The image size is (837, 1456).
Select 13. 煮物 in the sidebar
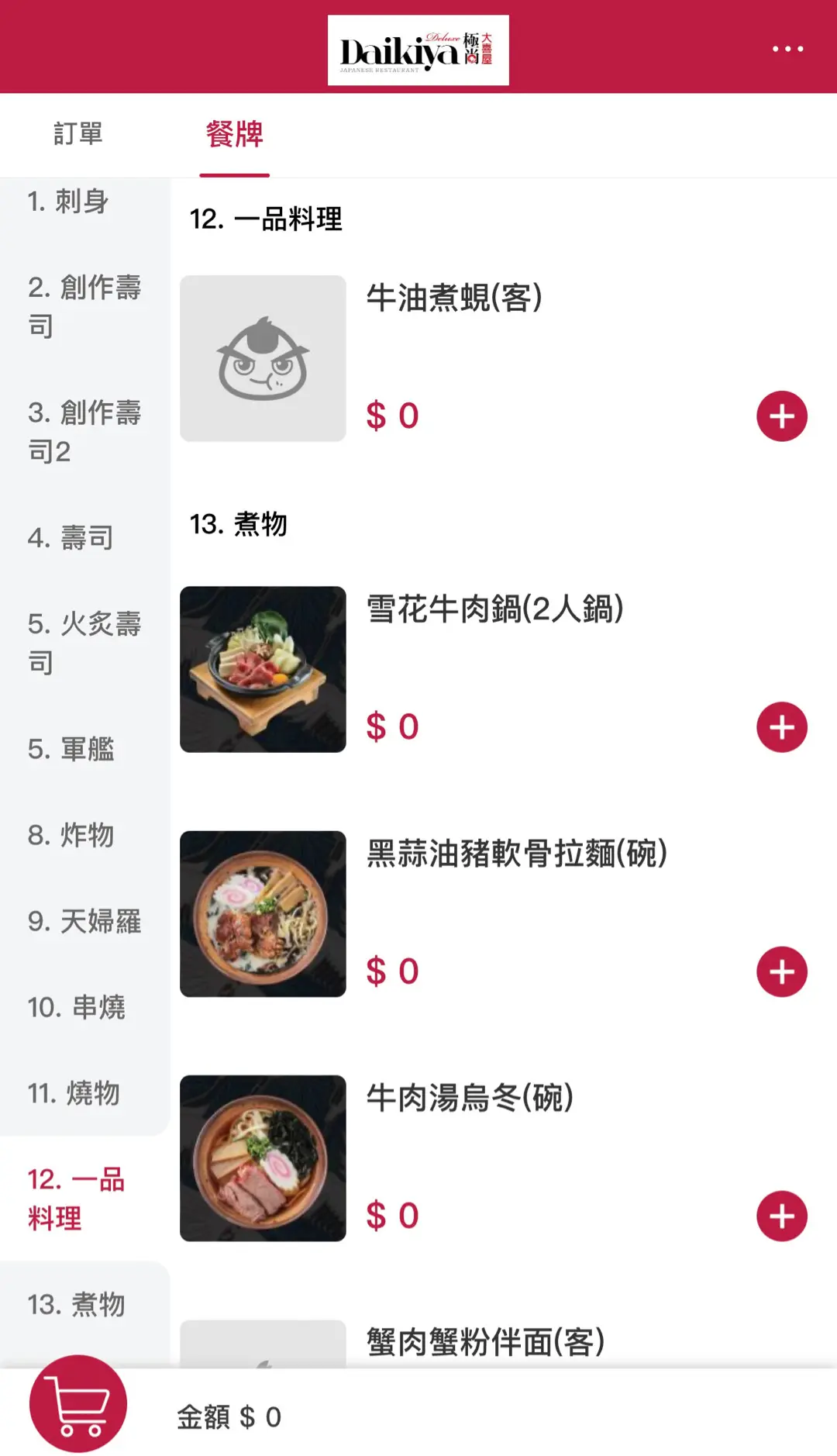click(85, 1305)
